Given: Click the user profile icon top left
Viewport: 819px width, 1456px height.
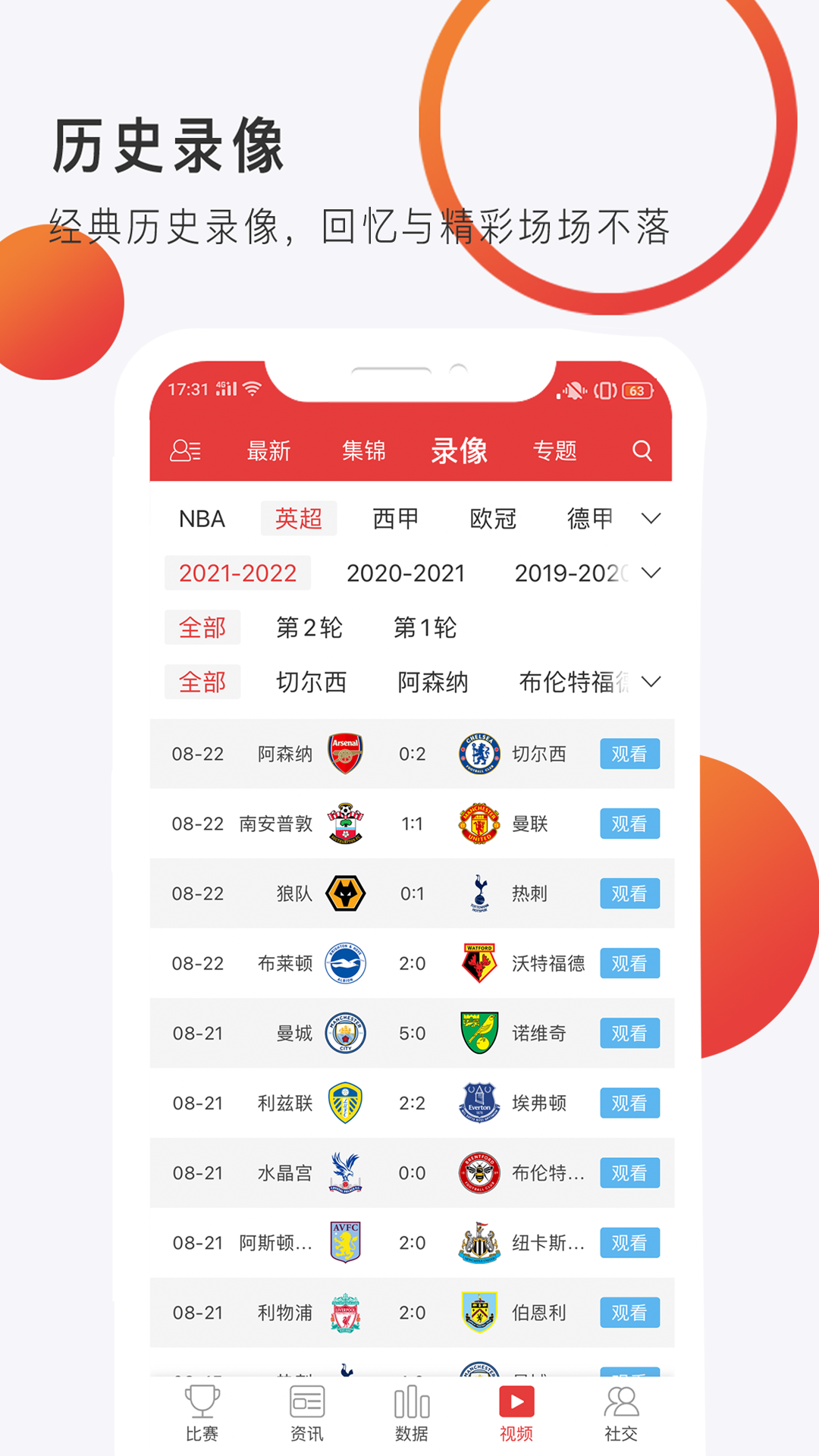Looking at the screenshot, I should 187,450.
